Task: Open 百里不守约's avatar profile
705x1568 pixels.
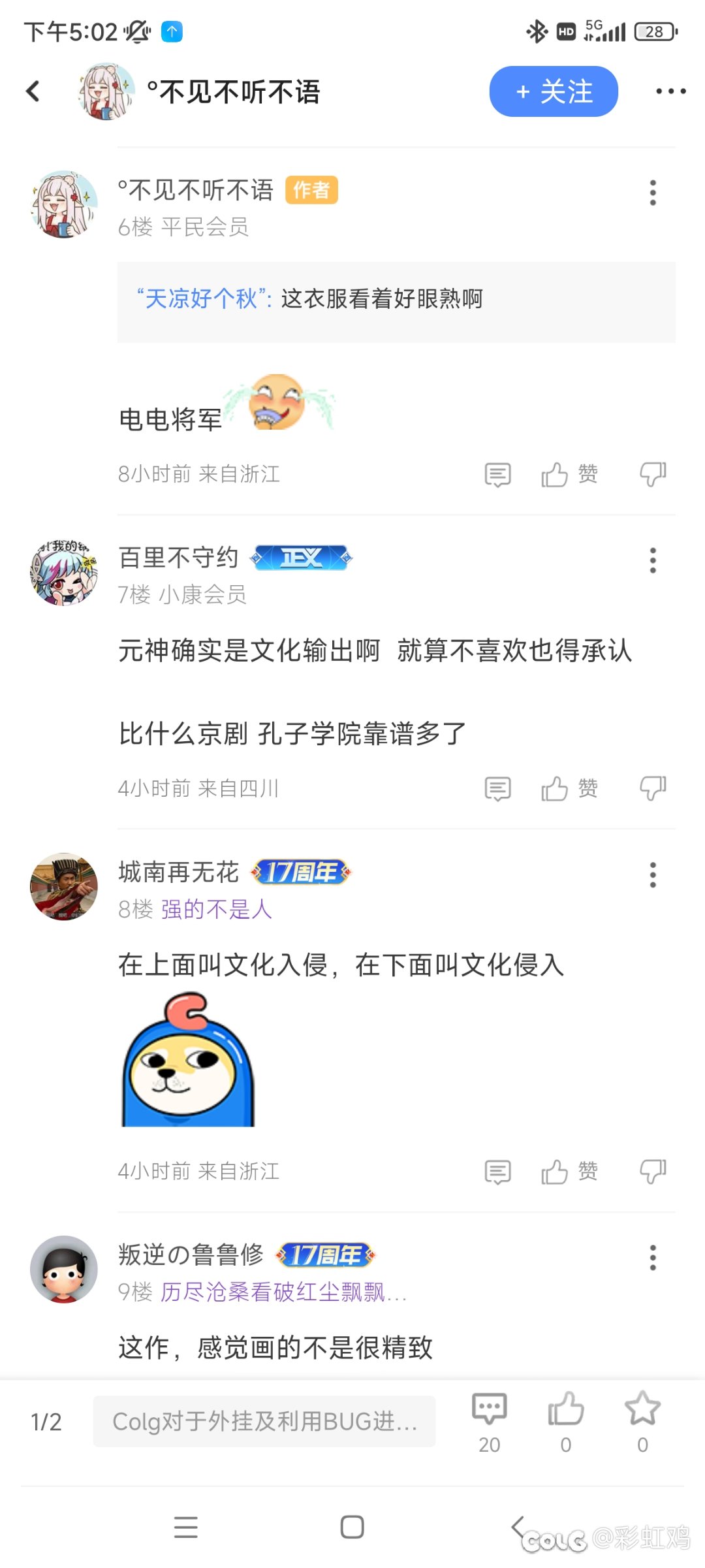Action: coord(64,572)
